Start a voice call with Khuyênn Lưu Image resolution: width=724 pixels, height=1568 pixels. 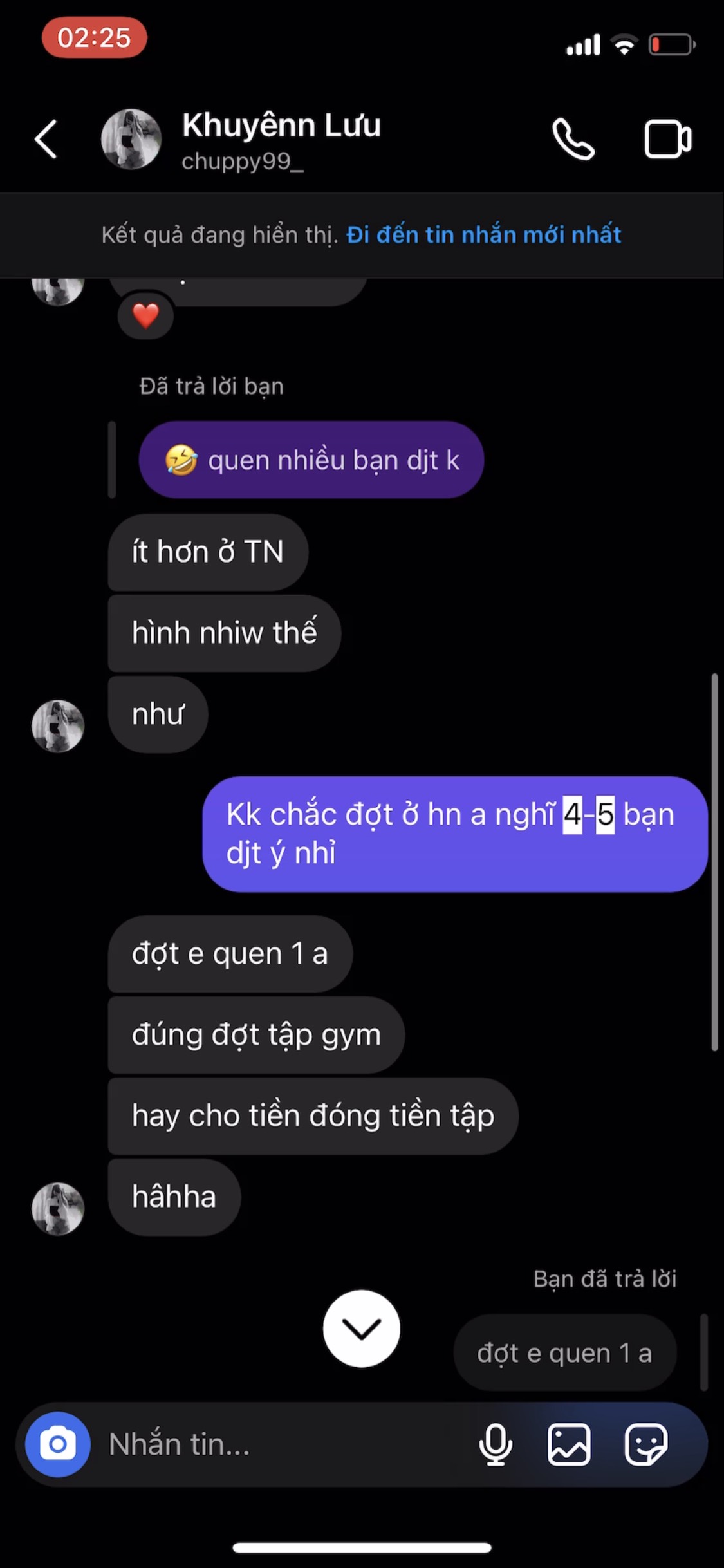573,139
